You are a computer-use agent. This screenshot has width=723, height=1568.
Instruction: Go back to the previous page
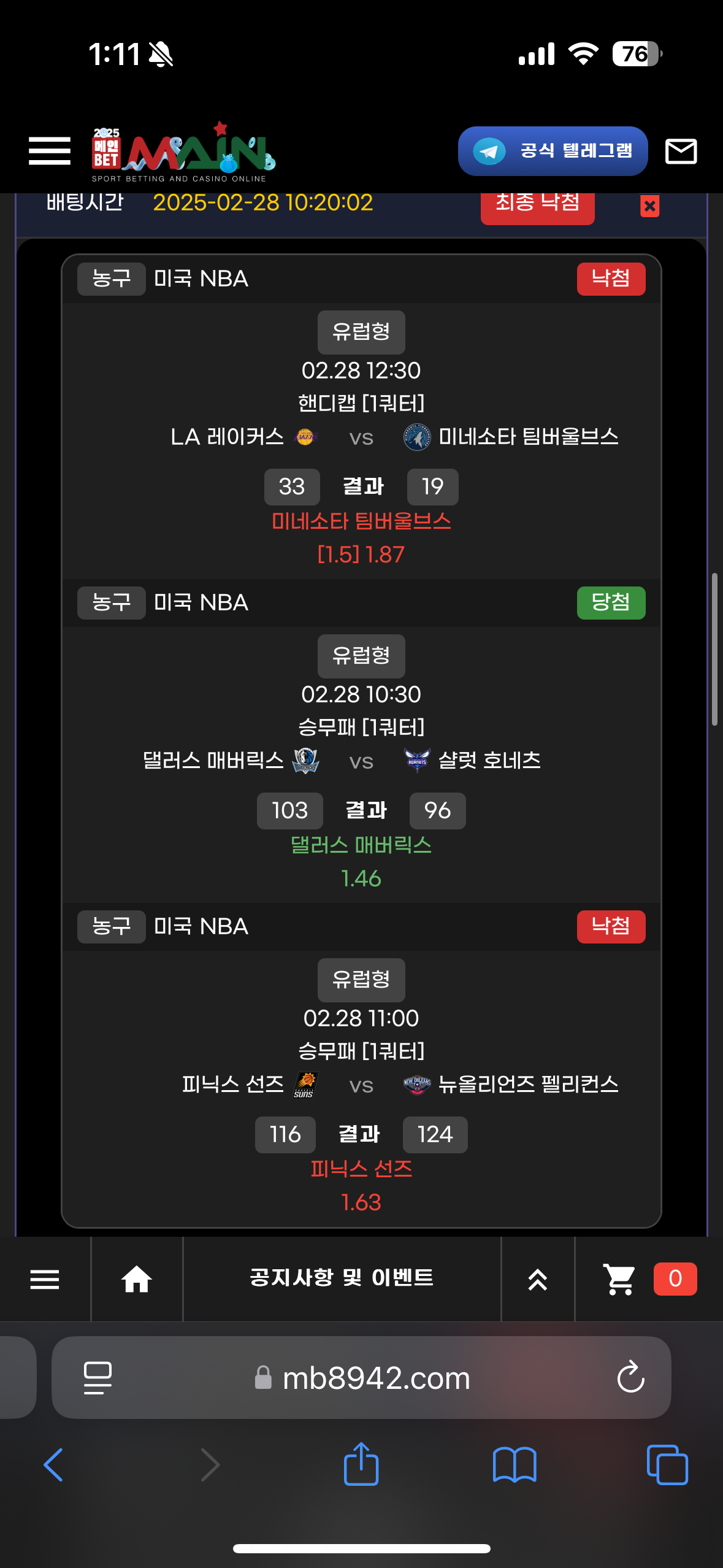[x=53, y=1465]
